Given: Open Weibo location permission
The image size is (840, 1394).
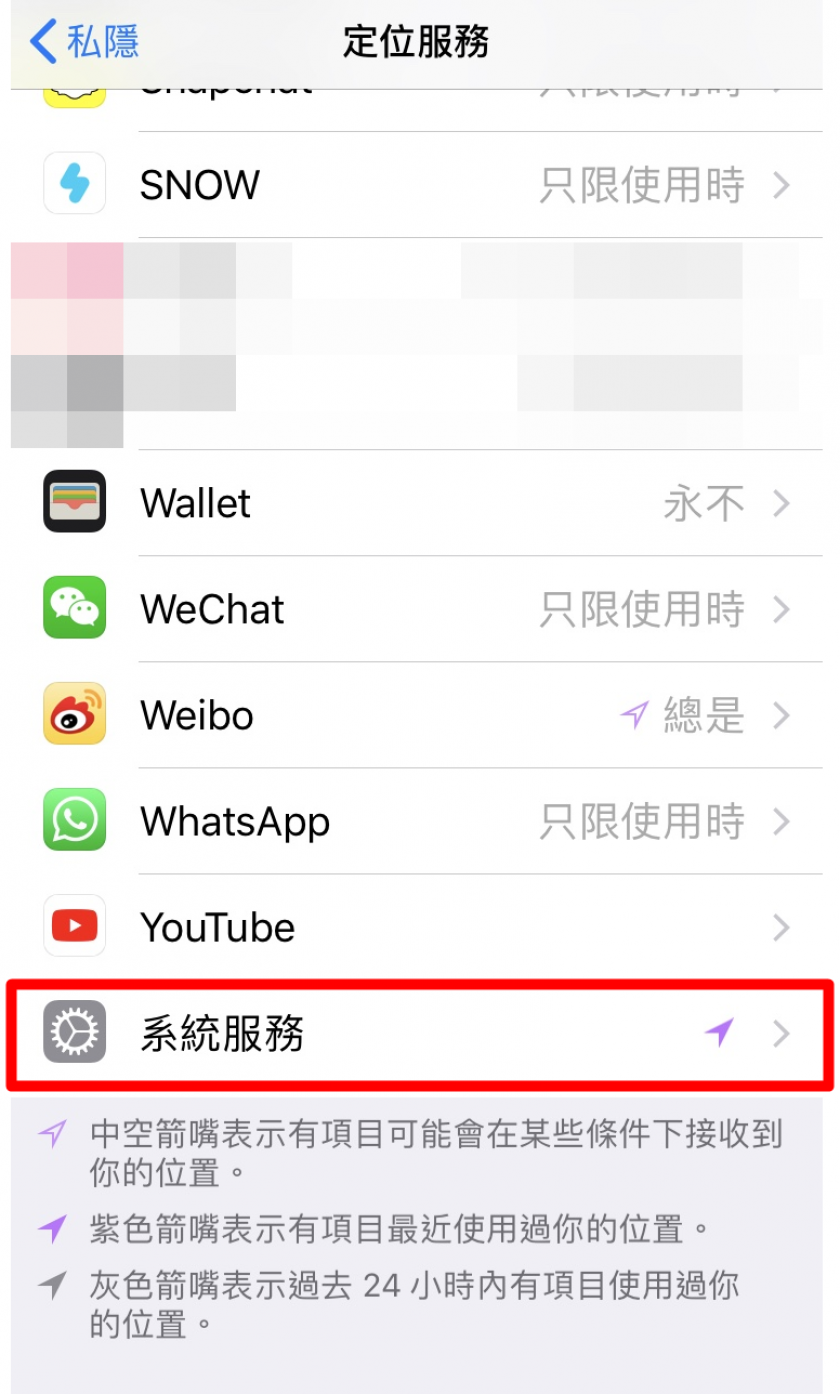Looking at the screenshot, I should tap(420, 715).
